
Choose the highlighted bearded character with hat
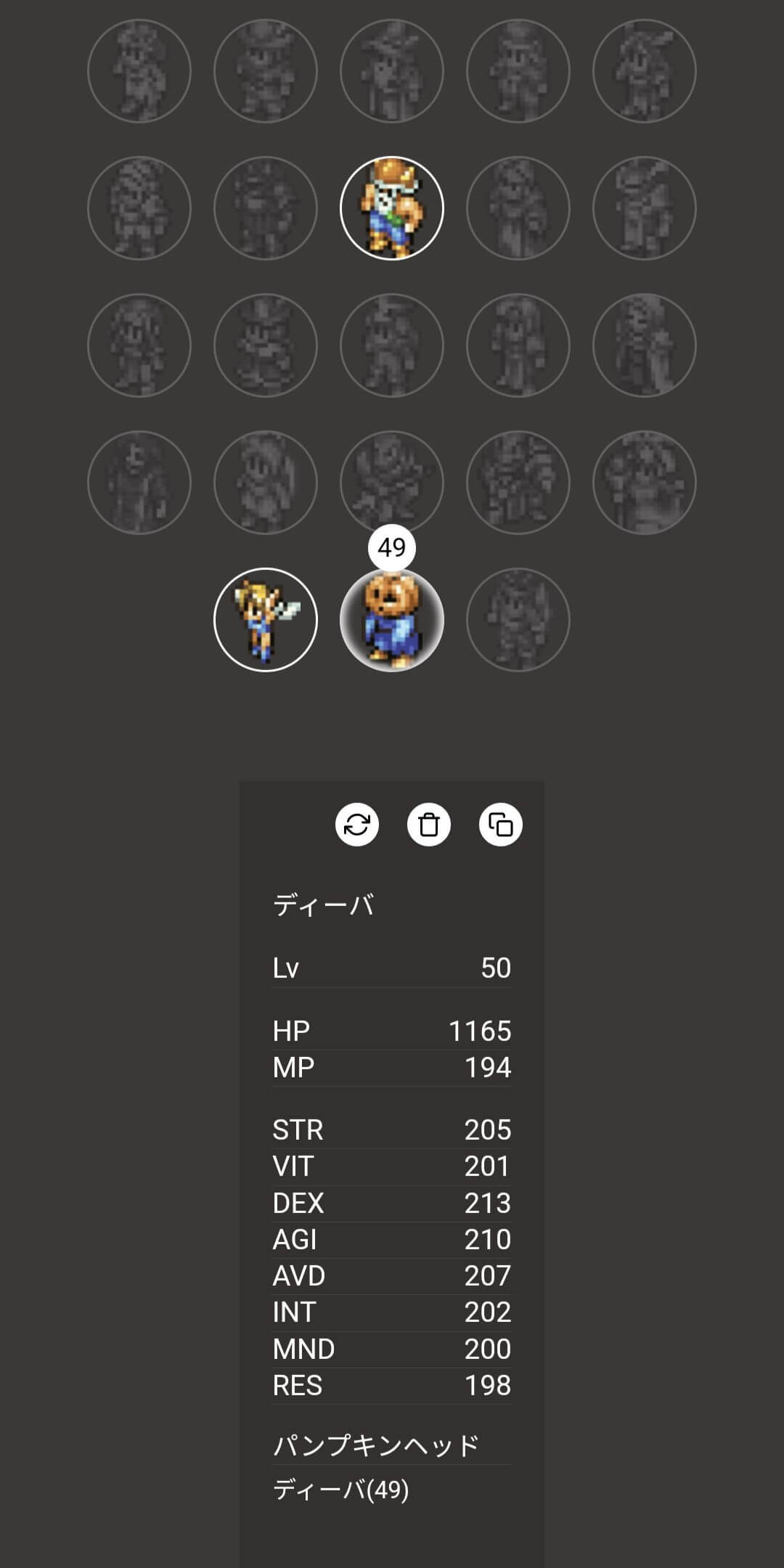[392, 208]
